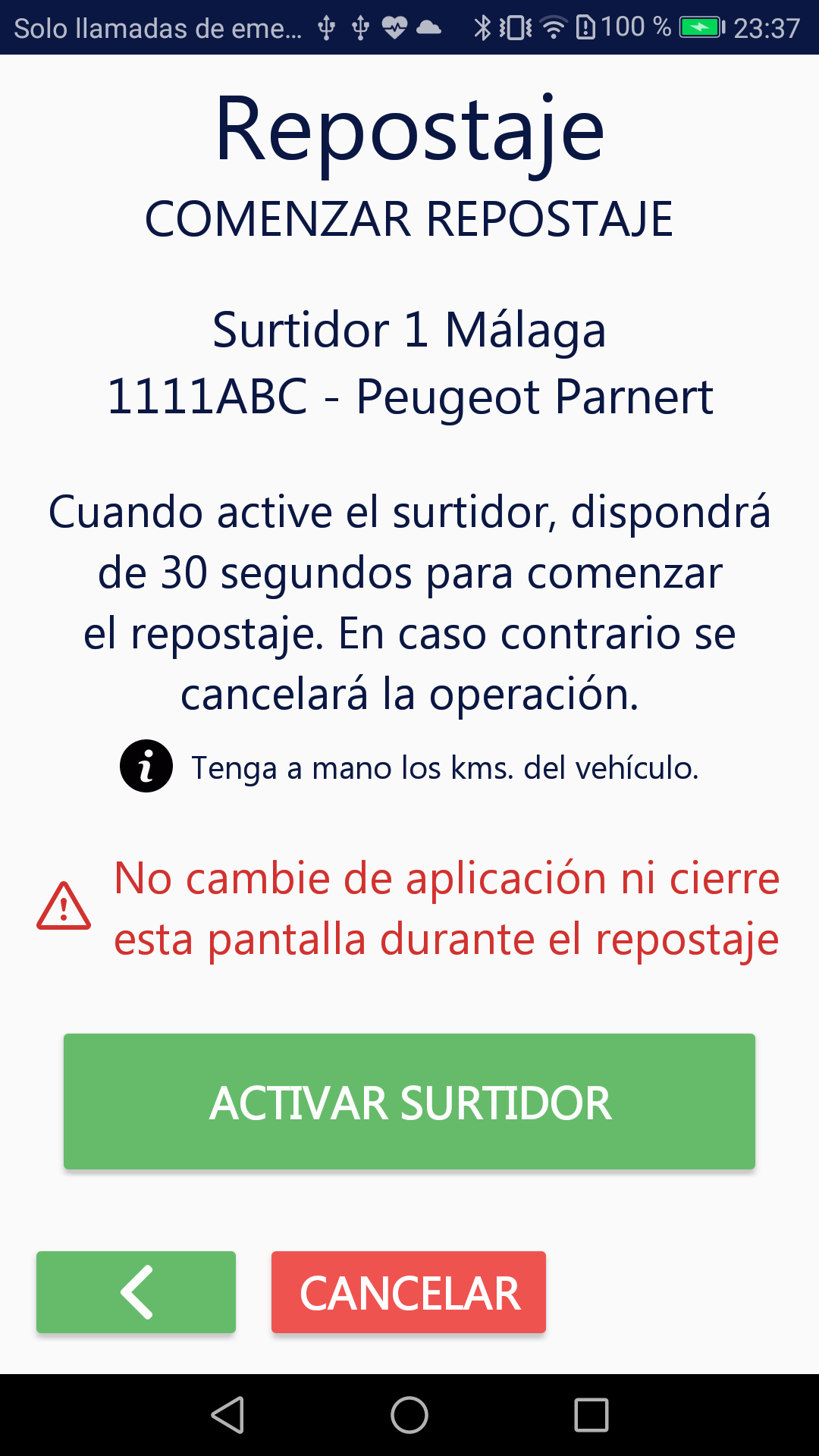Tap the system back button
The image size is (819, 1456).
coord(227,1415)
